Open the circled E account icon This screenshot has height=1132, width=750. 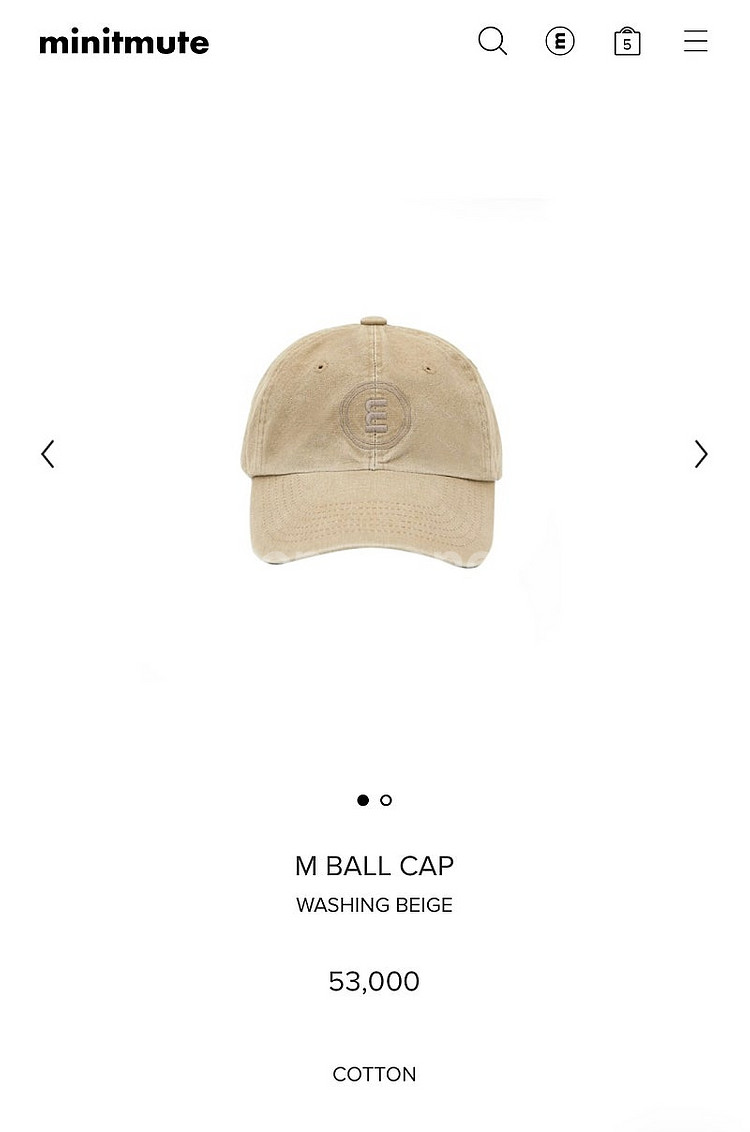[x=560, y=41]
